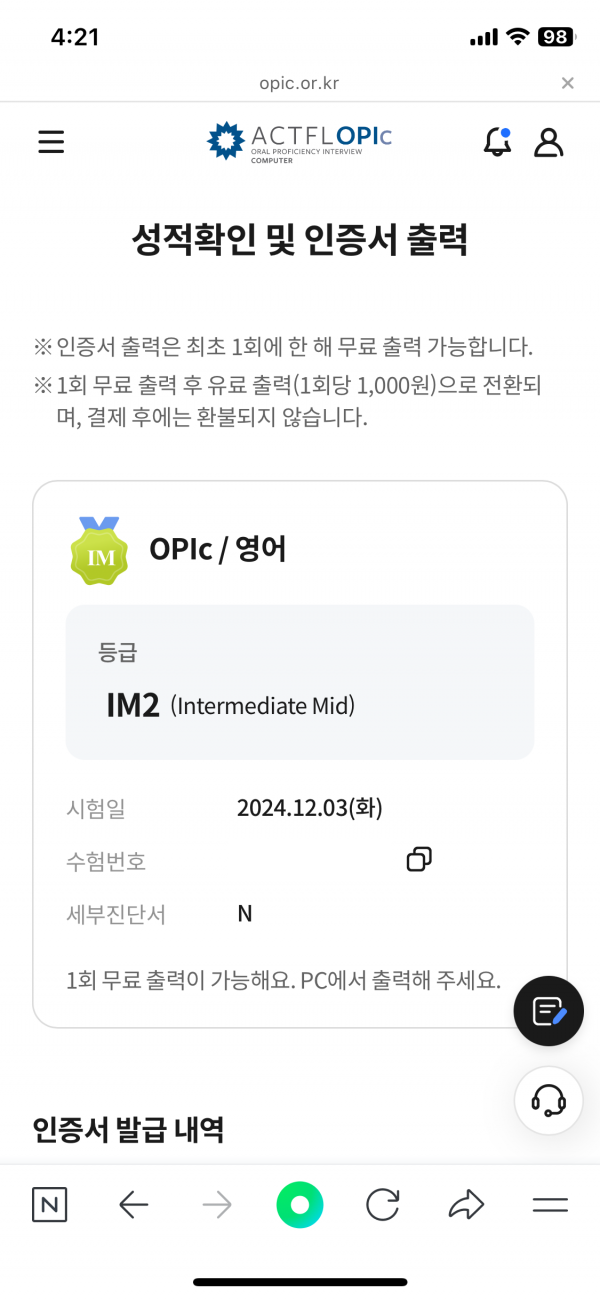Go to Naver home via N icon
Image resolution: width=600 pixels, height=1299 pixels.
coord(50,1205)
